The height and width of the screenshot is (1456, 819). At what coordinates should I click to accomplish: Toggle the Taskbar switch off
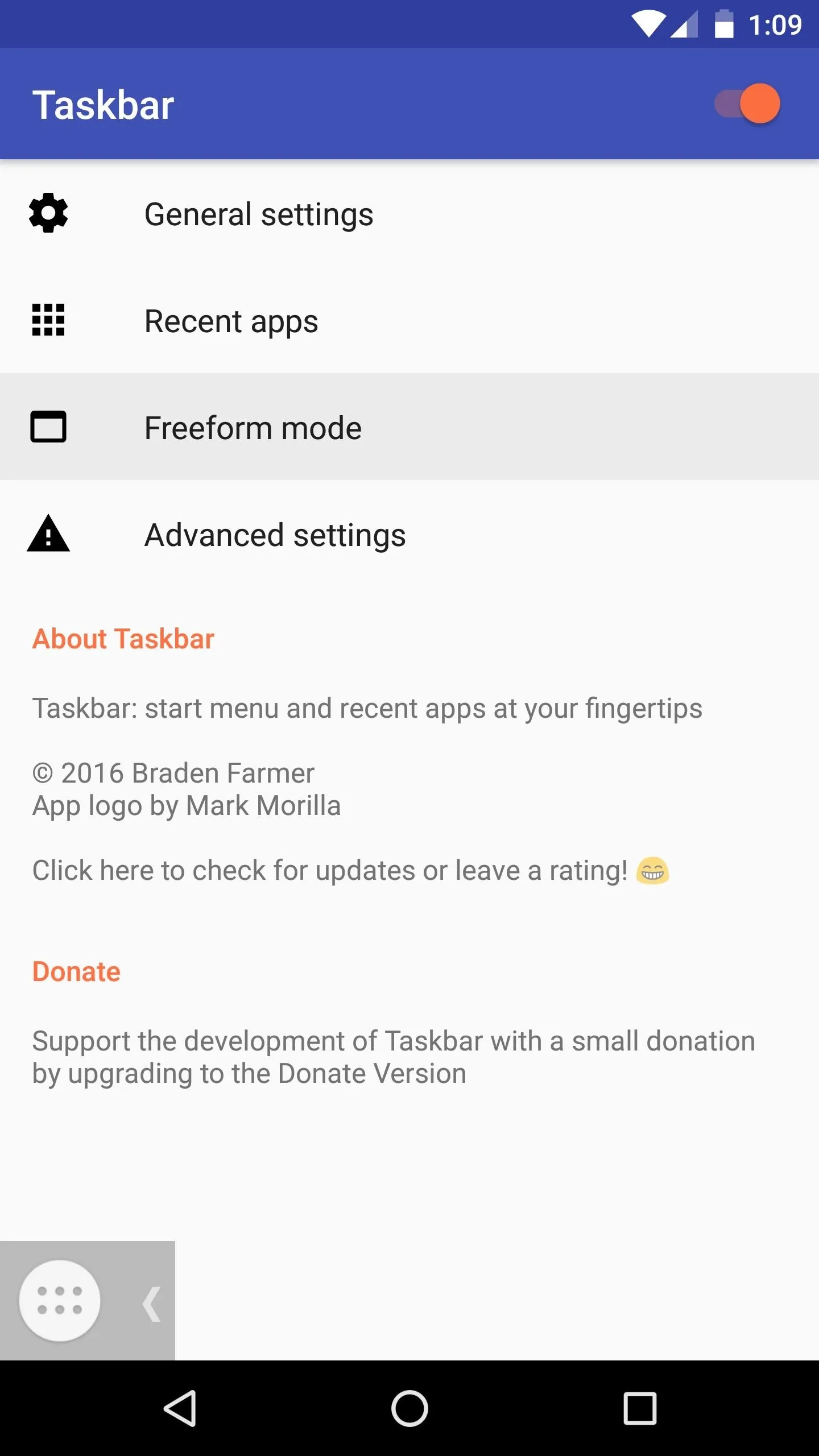pyautogui.click(x=747, y=104)
